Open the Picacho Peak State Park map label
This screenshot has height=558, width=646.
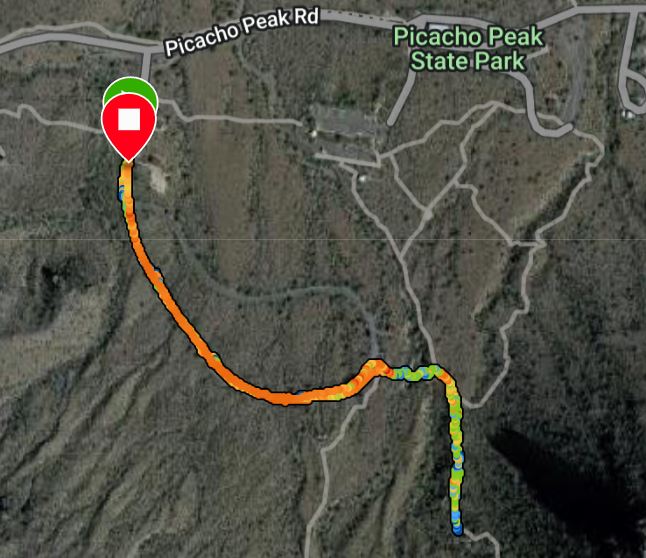point(468,50)
